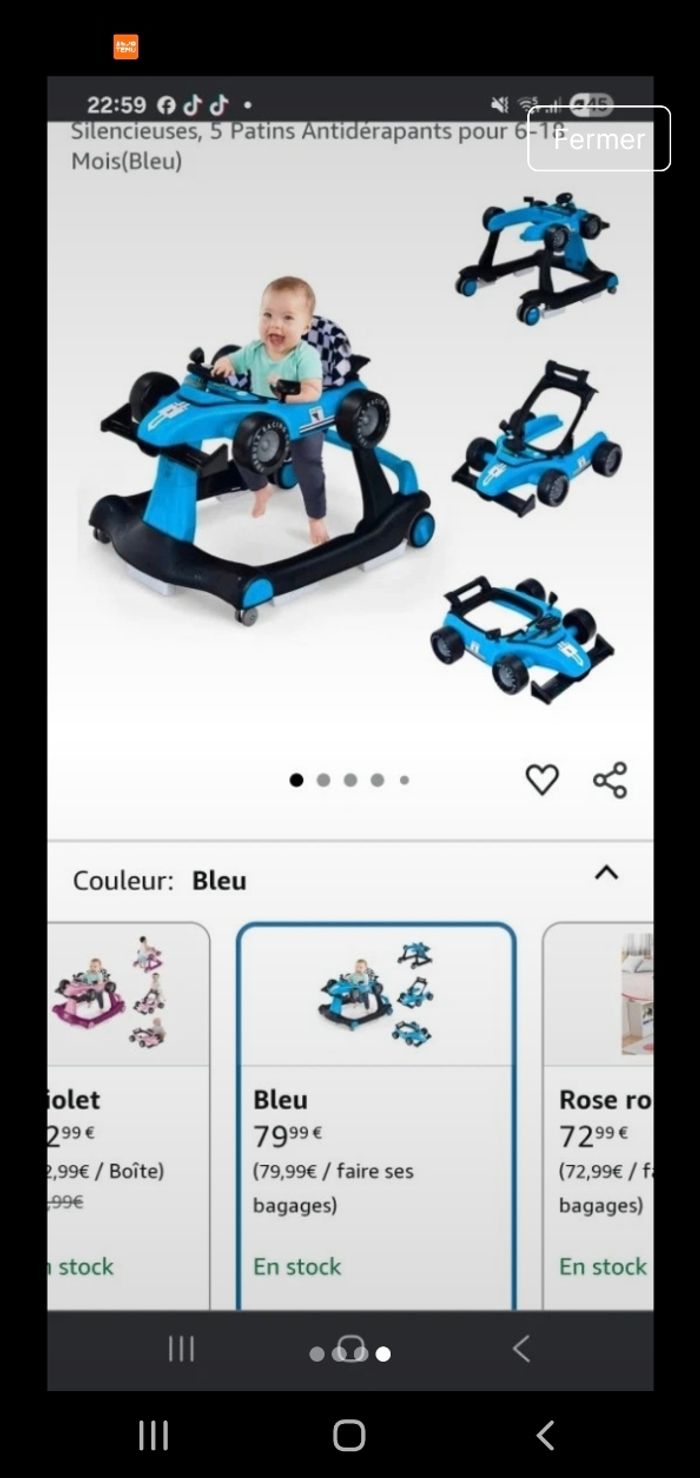Close the image viewer with Fermer
This screenshot has width=700, height=1478.
[x=598, y=139]
